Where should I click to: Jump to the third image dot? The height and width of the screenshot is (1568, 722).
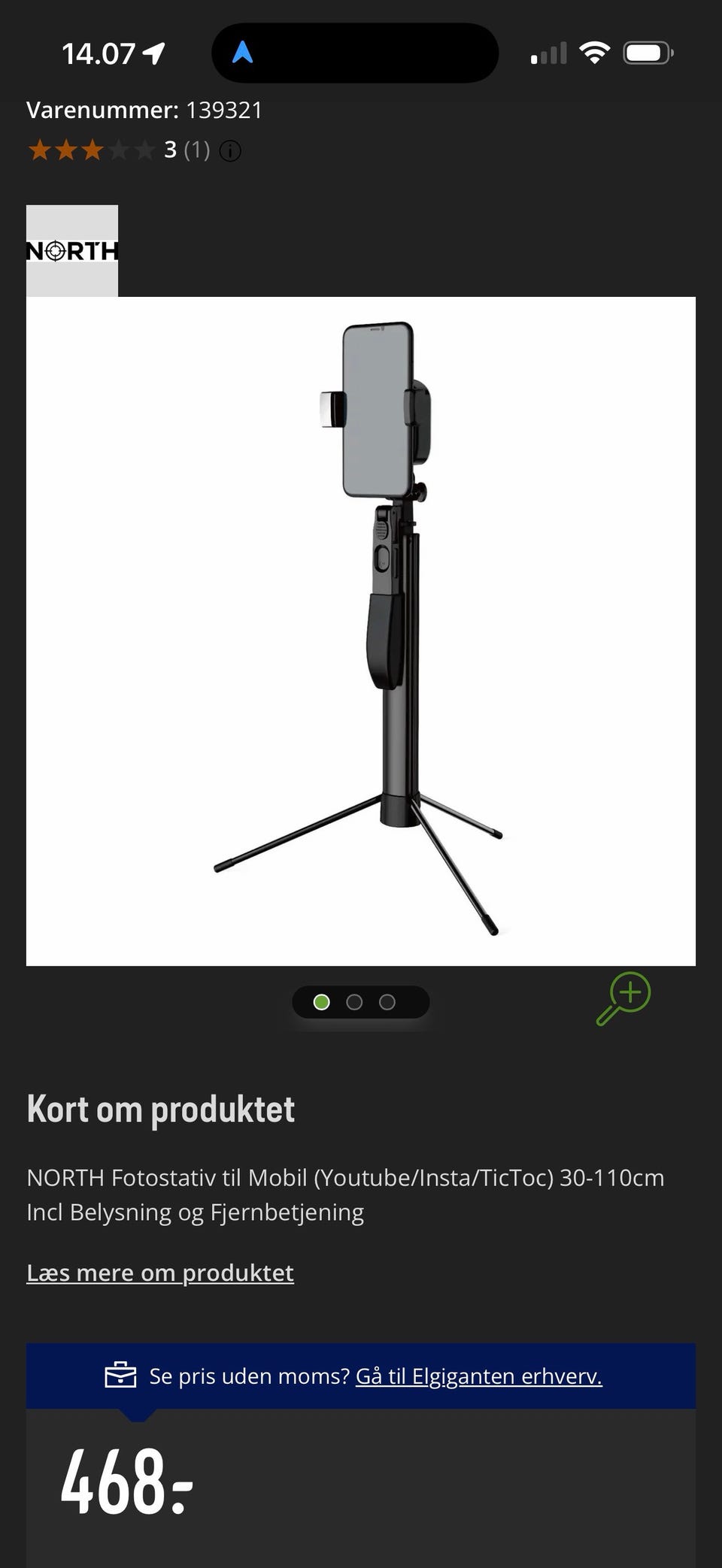[x=387, y=1002]
